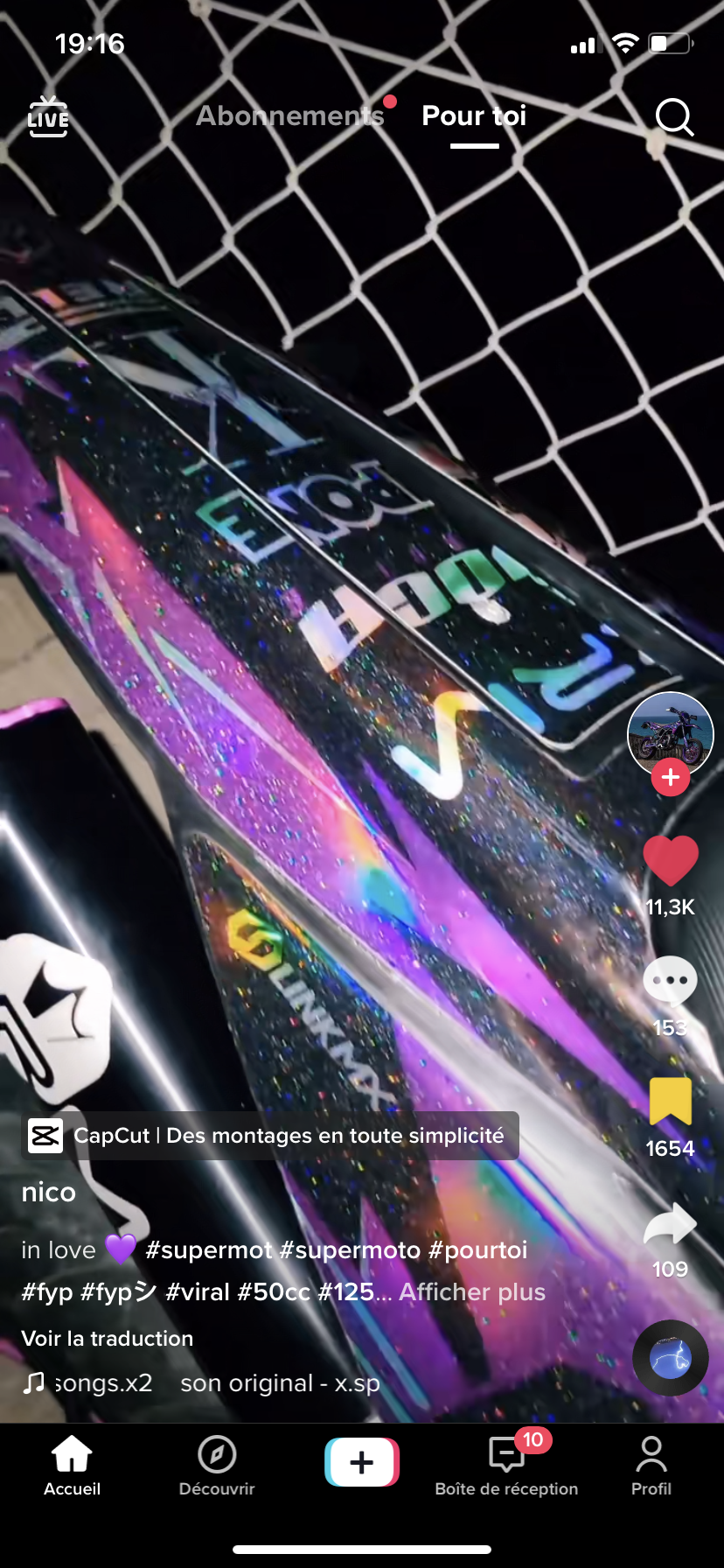Save the video with the bookmark icon
Screen dimensions: 724x1568
670,1101
